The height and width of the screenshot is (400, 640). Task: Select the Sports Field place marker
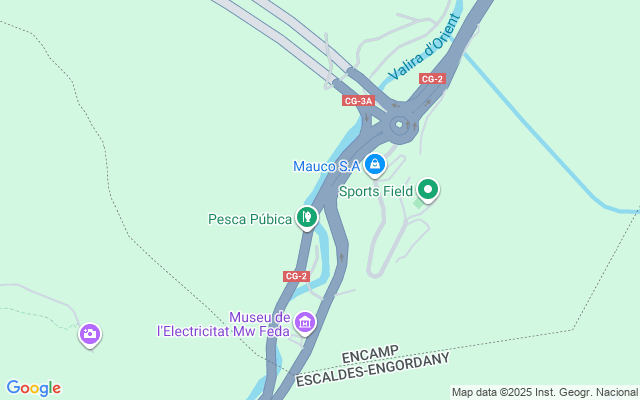click(x=428, y=188)
